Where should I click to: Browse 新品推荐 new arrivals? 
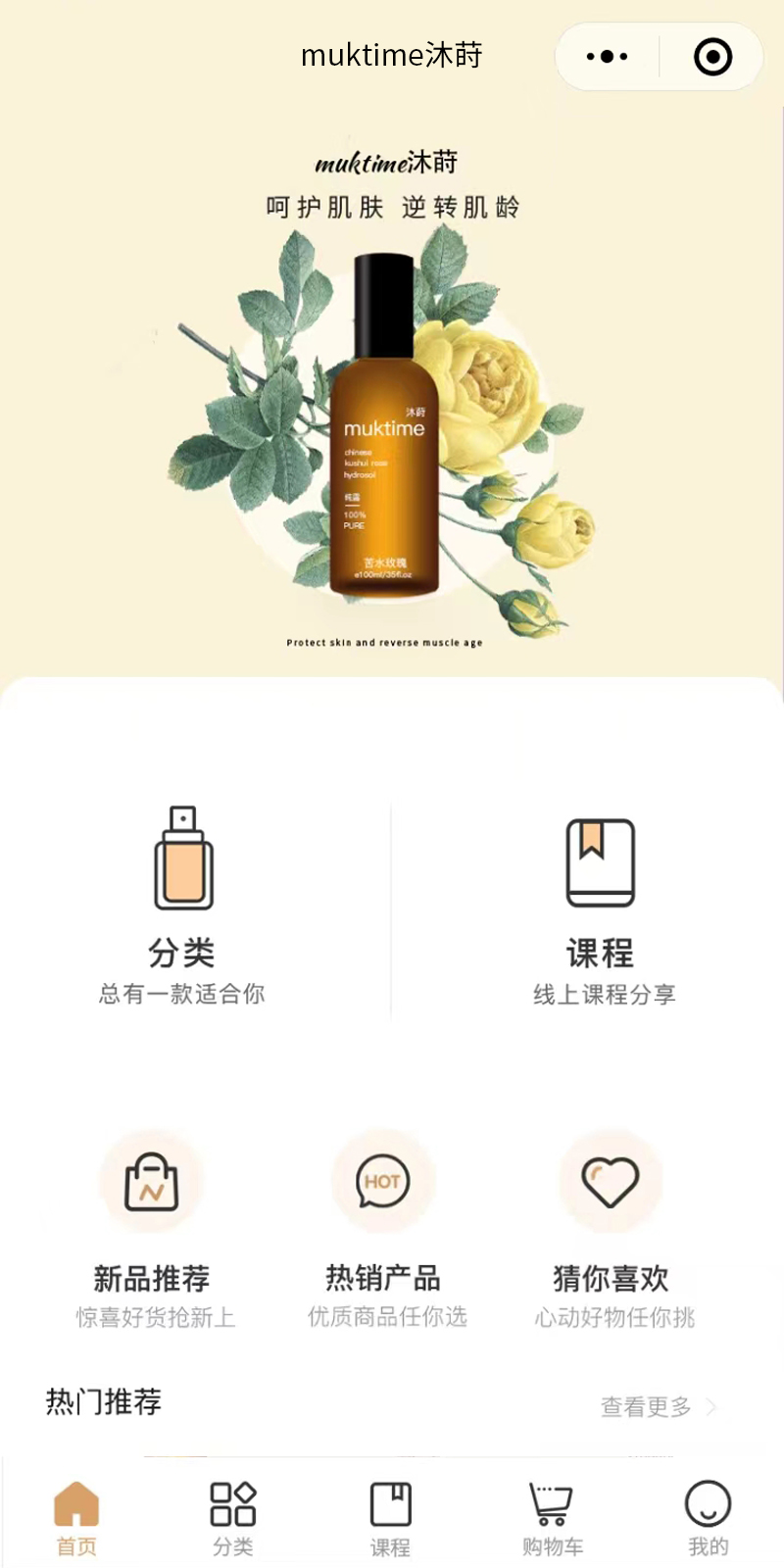(x=153, y=1230)
